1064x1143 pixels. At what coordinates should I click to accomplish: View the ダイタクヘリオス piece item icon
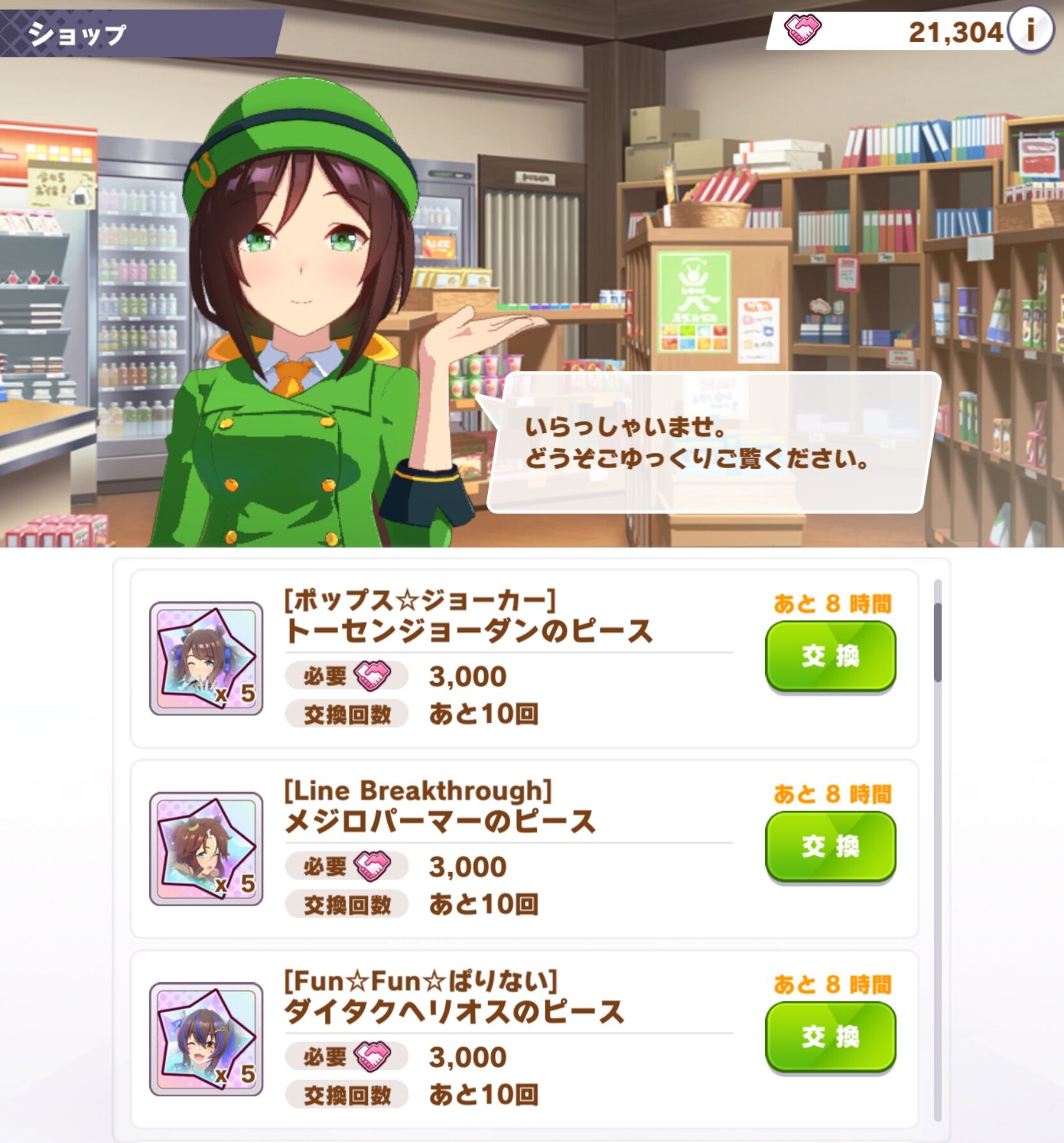coord(206,1039)
